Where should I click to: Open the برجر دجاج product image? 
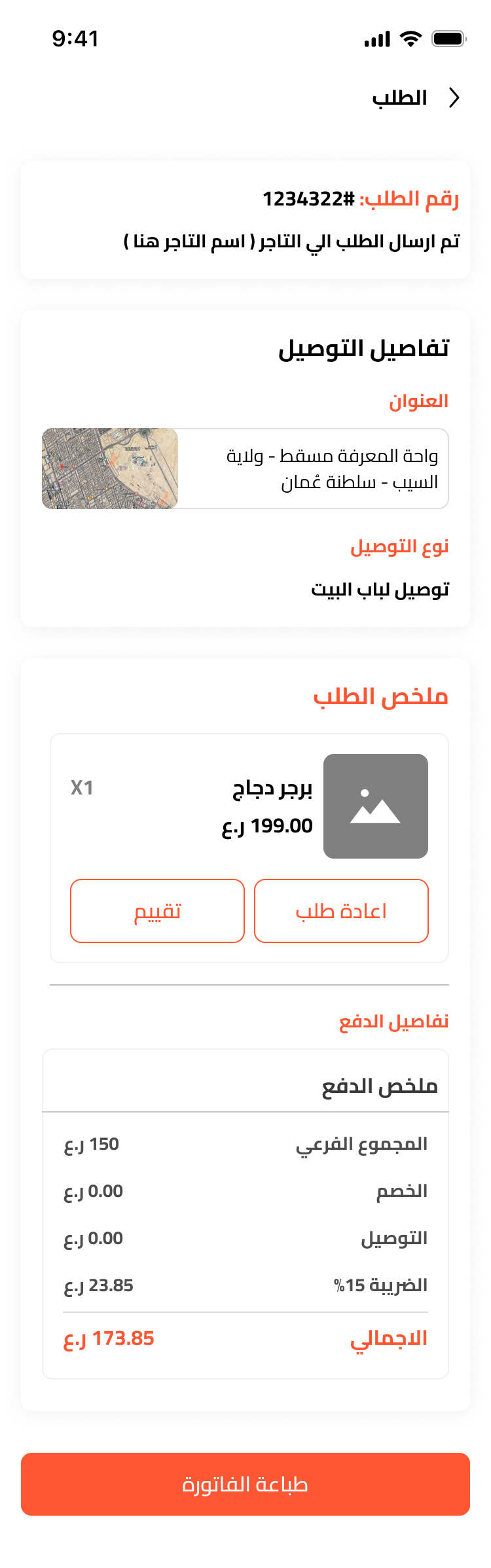376,806
